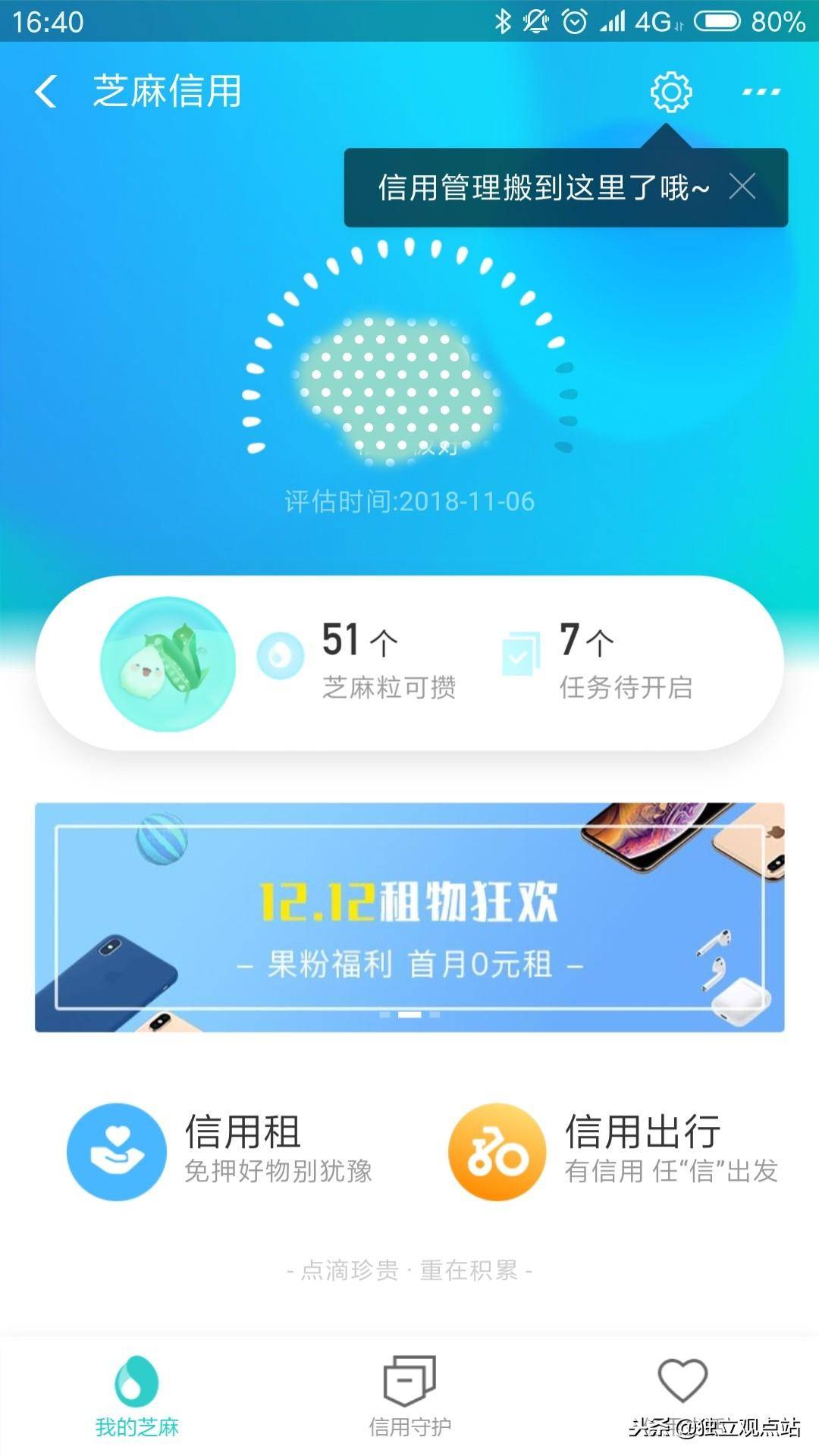Tap the 评估时间:2018-11-06 text
The height and width of the screenshot is (1456, 819).
tap(409, 500)
